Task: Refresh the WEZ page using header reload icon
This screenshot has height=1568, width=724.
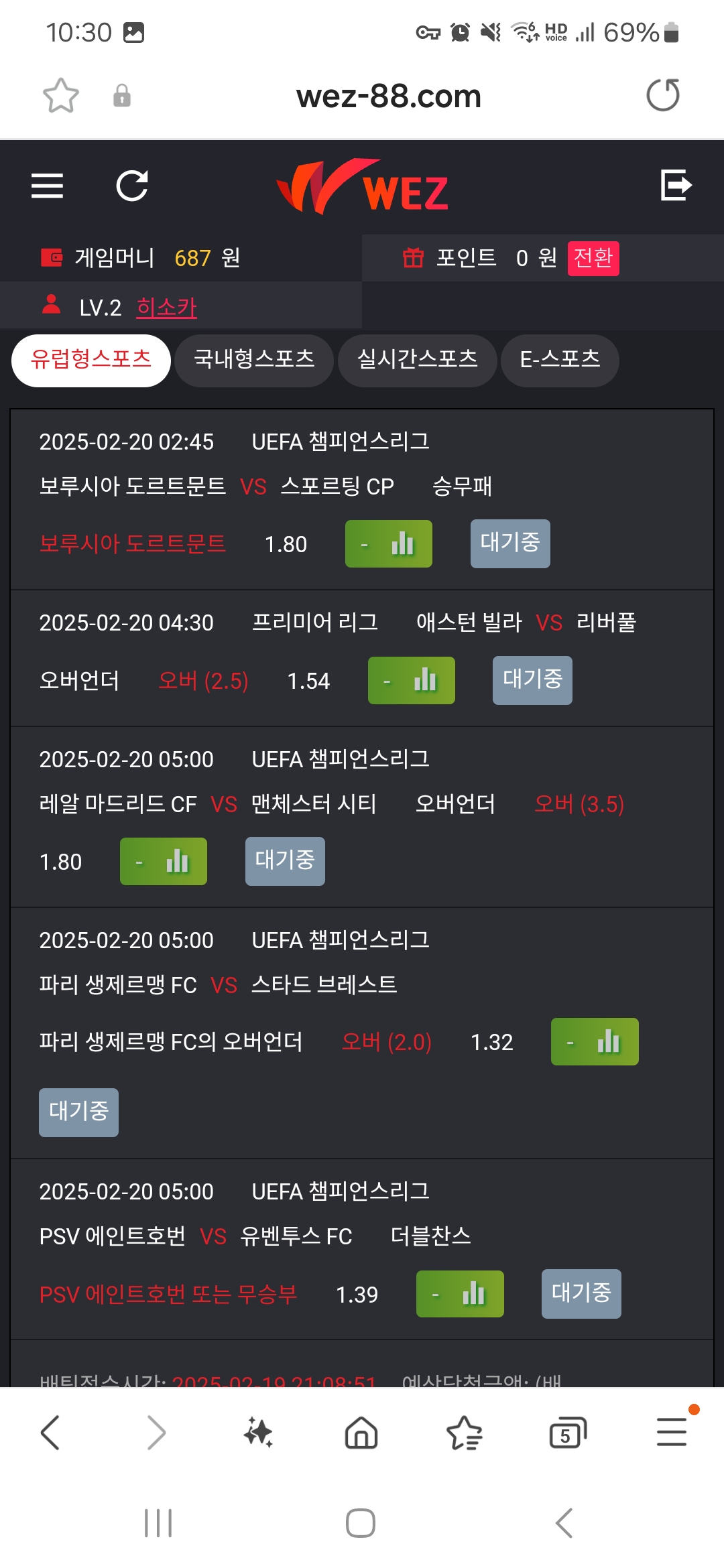Action: pyautogui.click(x=132, y=186)
